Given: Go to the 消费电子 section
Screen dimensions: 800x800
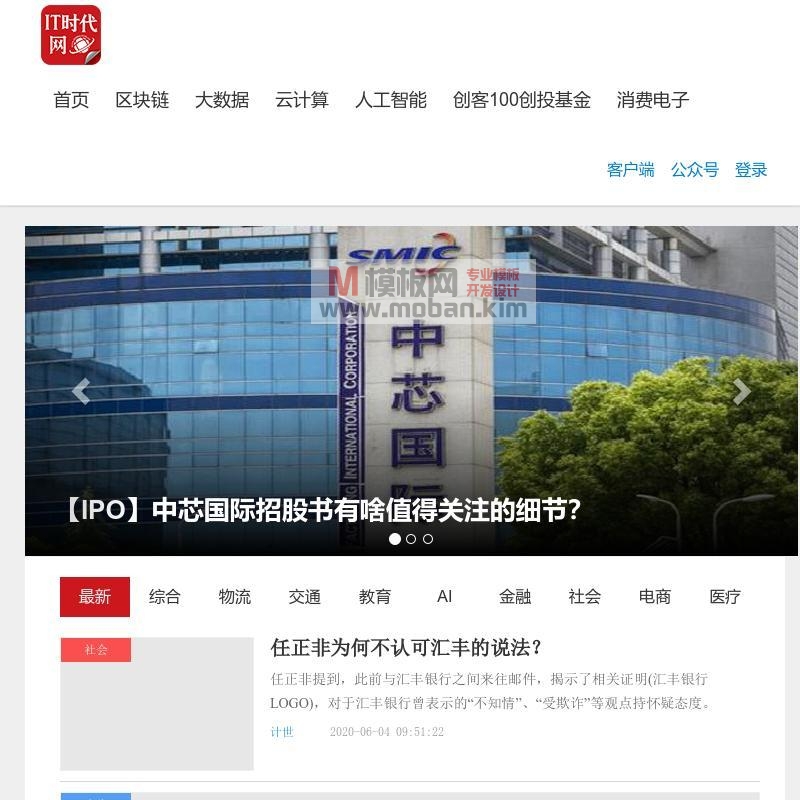Looking at the screenshot, I should [x=652, y=100].
